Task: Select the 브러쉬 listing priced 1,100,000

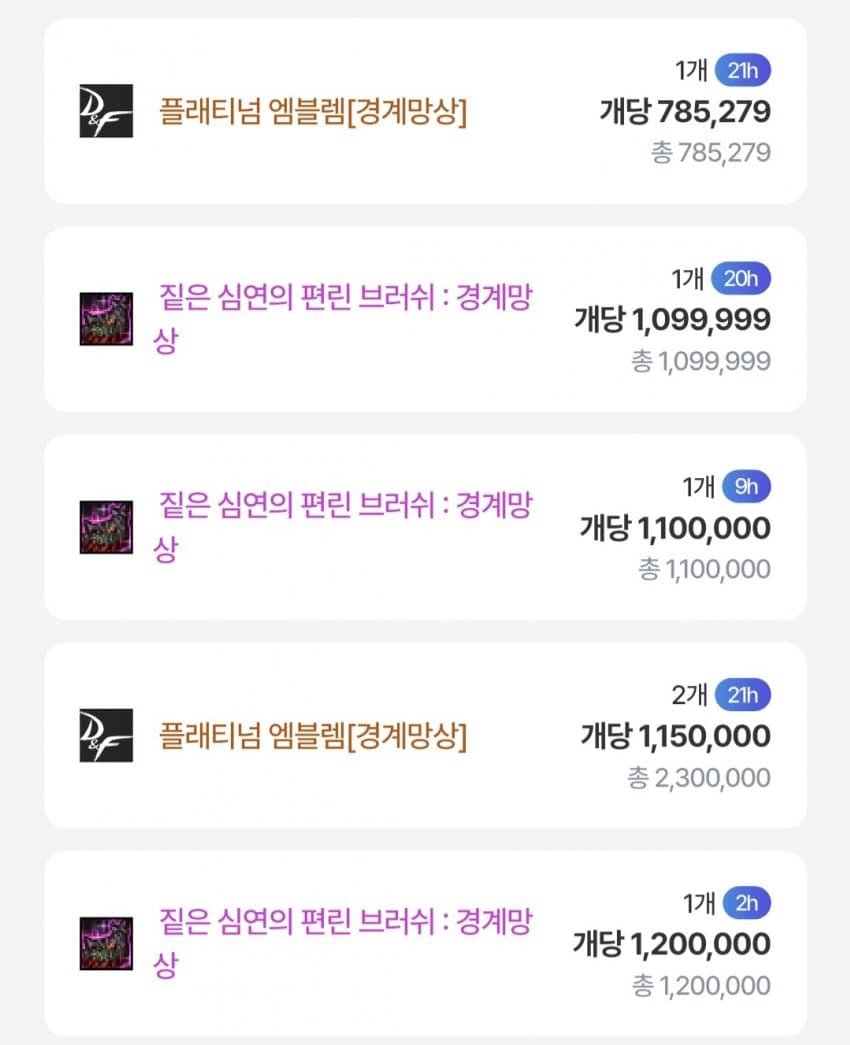Action: pyautogui.click(x=344, y=527)
